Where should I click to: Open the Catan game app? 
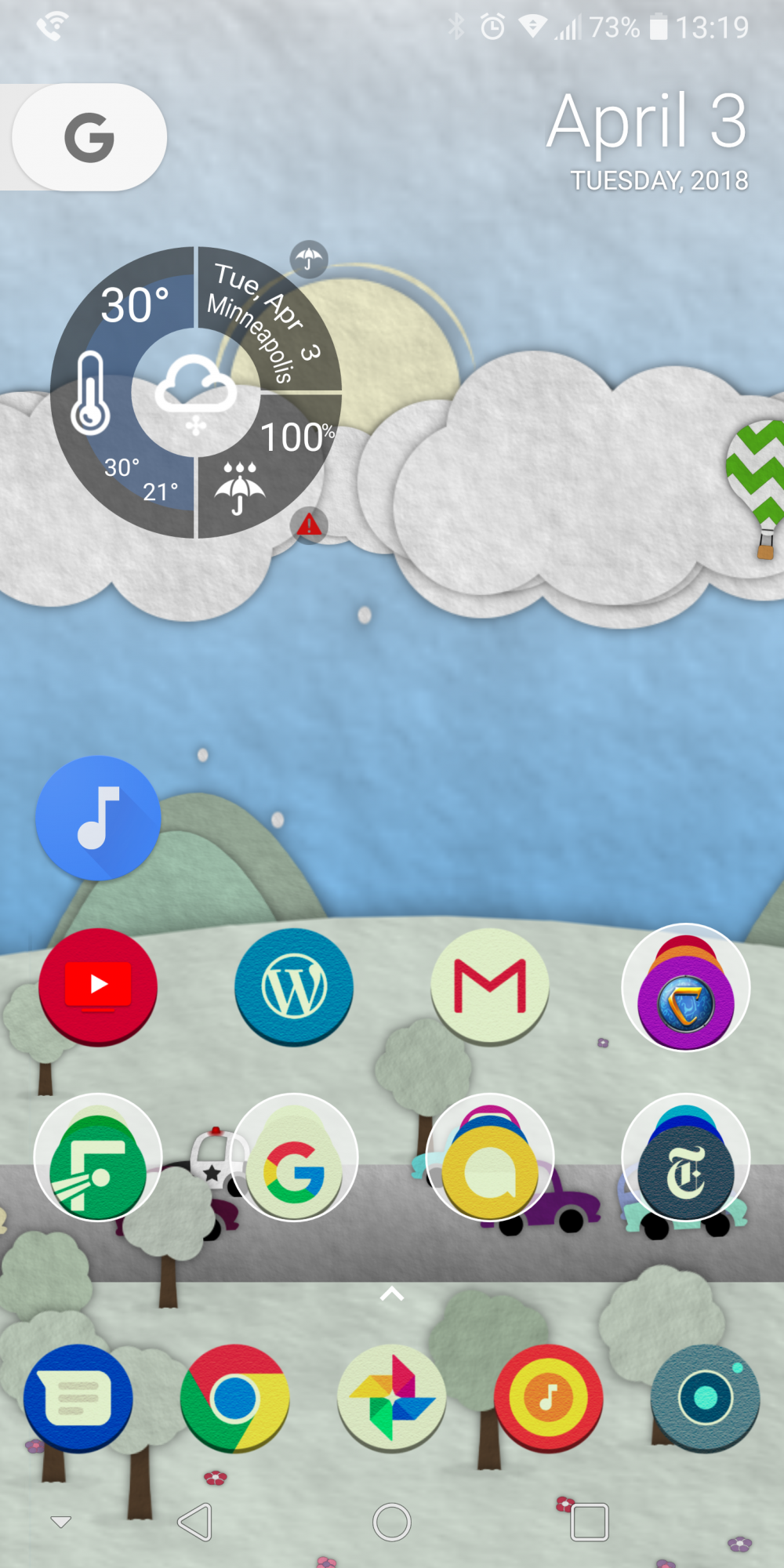686,987
